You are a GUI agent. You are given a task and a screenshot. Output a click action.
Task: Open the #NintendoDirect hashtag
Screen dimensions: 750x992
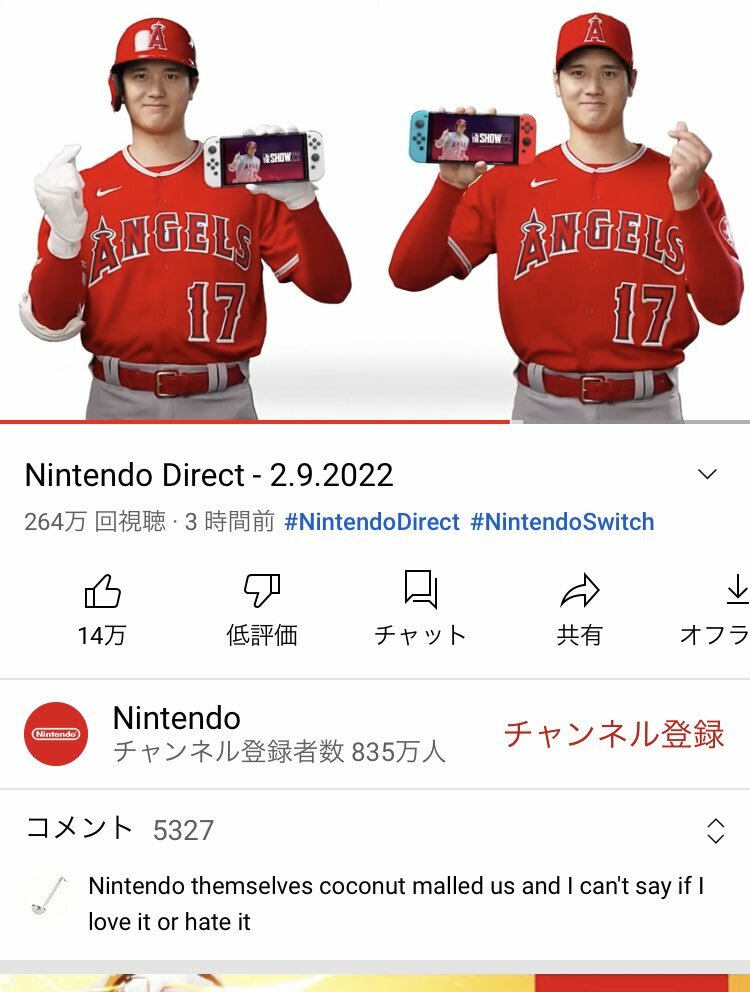[372, 522]
